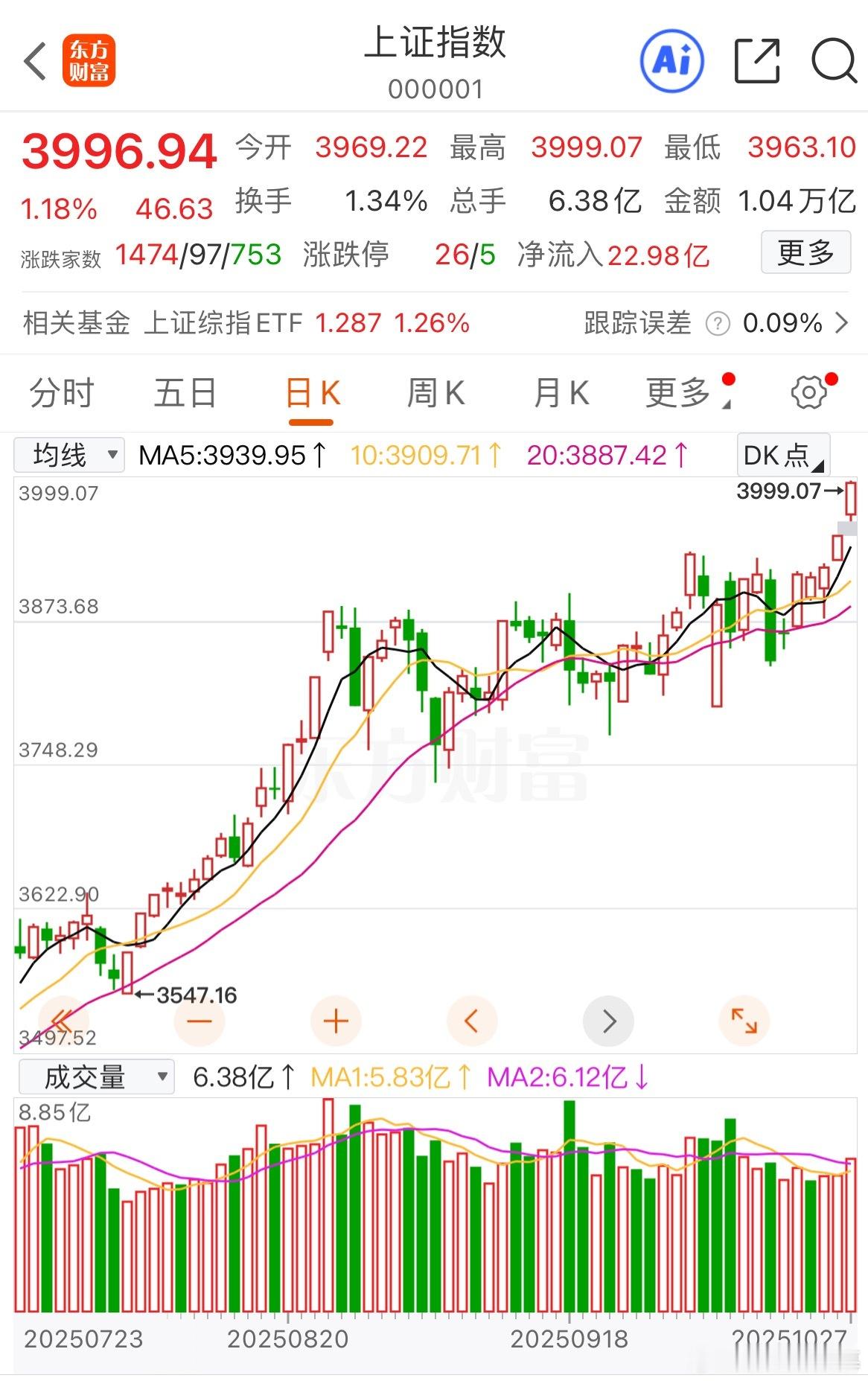The height and width of the screenshot is (1381, 868).
Task: Open the AI assistant icon
Action: (x=671, y=61)
